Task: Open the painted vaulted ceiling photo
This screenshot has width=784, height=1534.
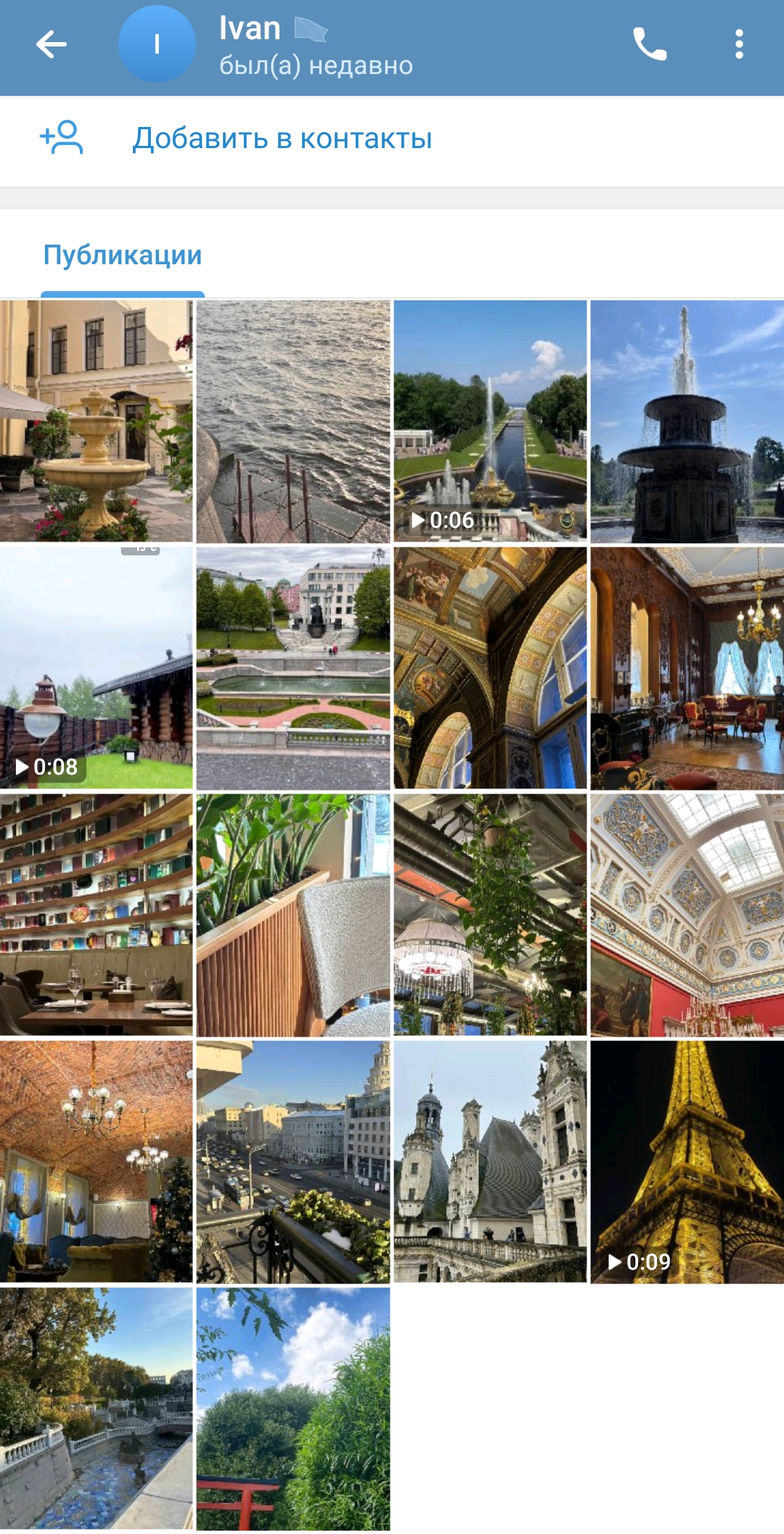Action: 490,668
